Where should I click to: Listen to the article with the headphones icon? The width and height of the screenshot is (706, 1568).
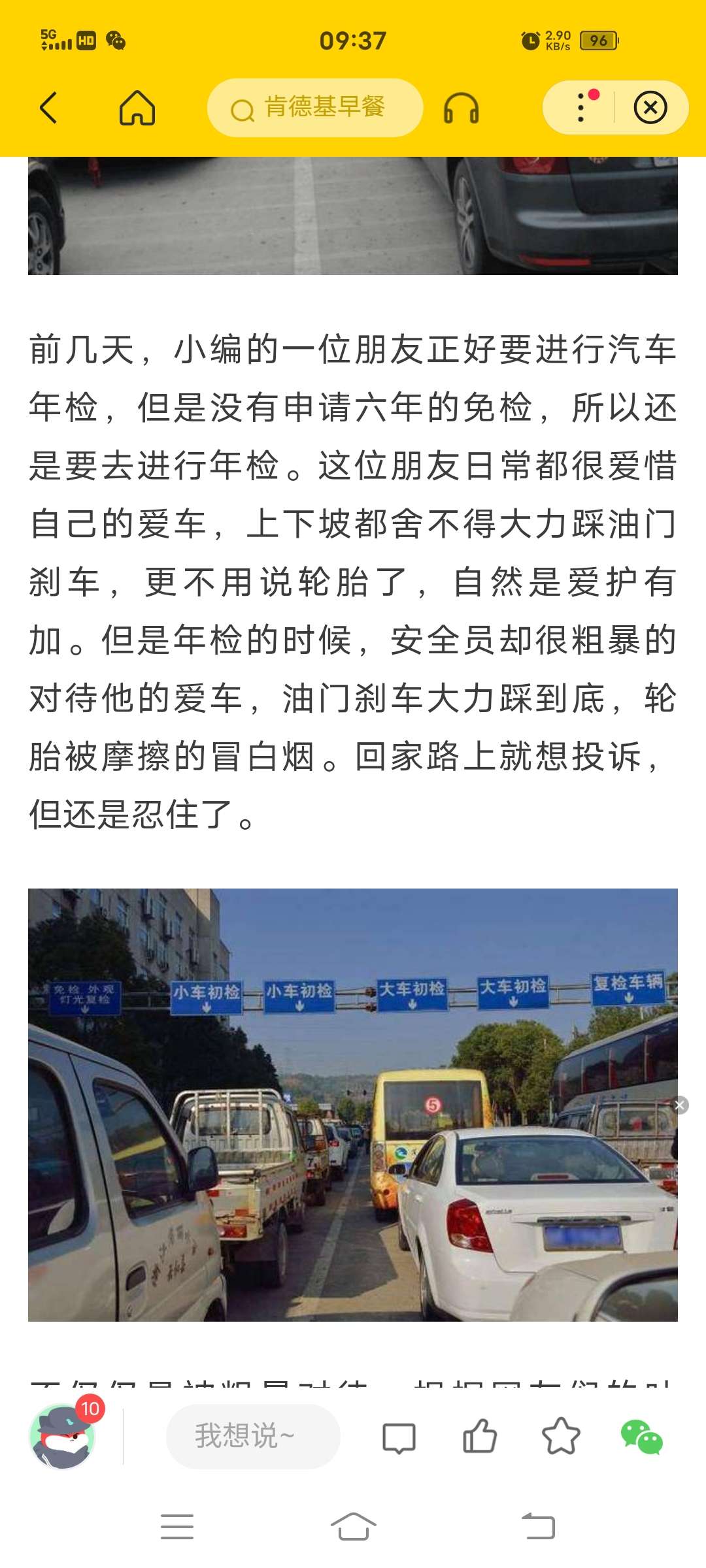(x=461, y=108)
